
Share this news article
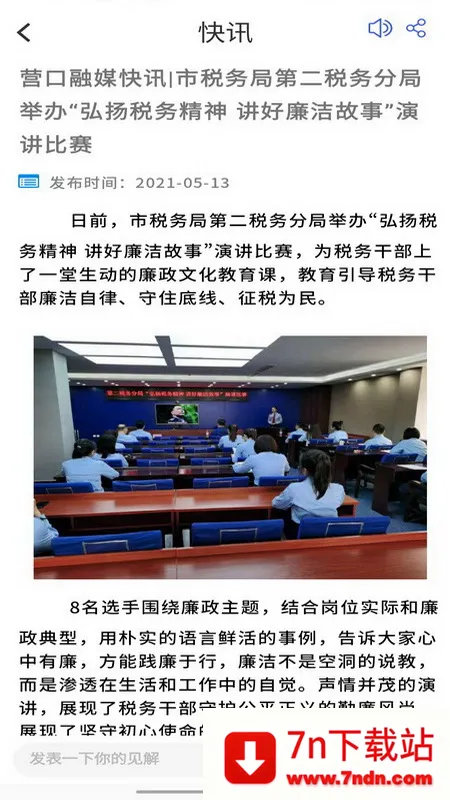pyautogui.click(x=416, y=29)
